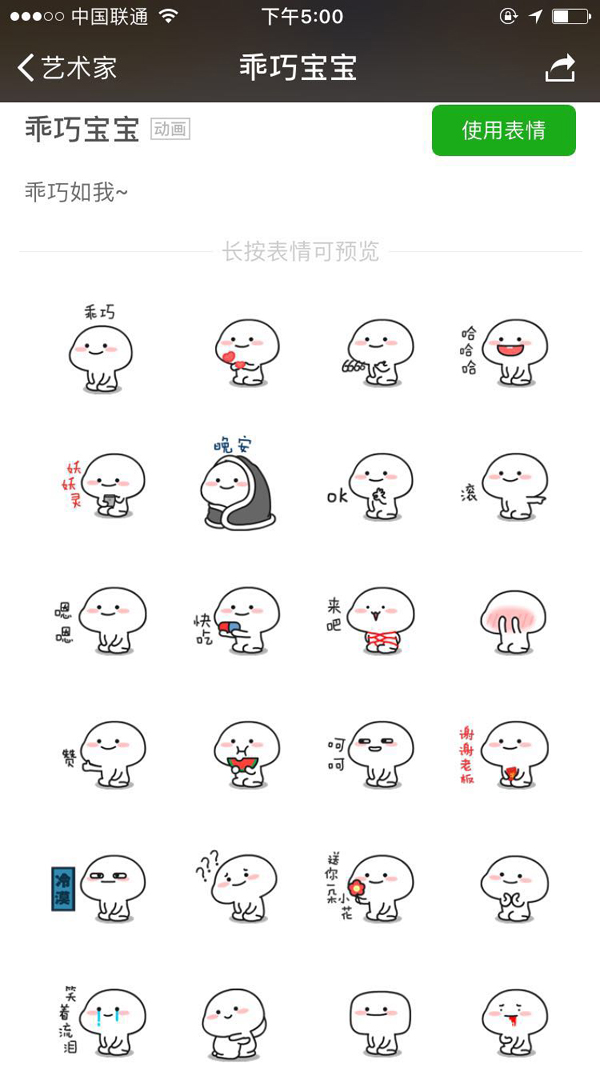The height and width of the screenshot is (1067, 600).
Task: Choose the 冷漠 sticker
Action: pos(102,886)
